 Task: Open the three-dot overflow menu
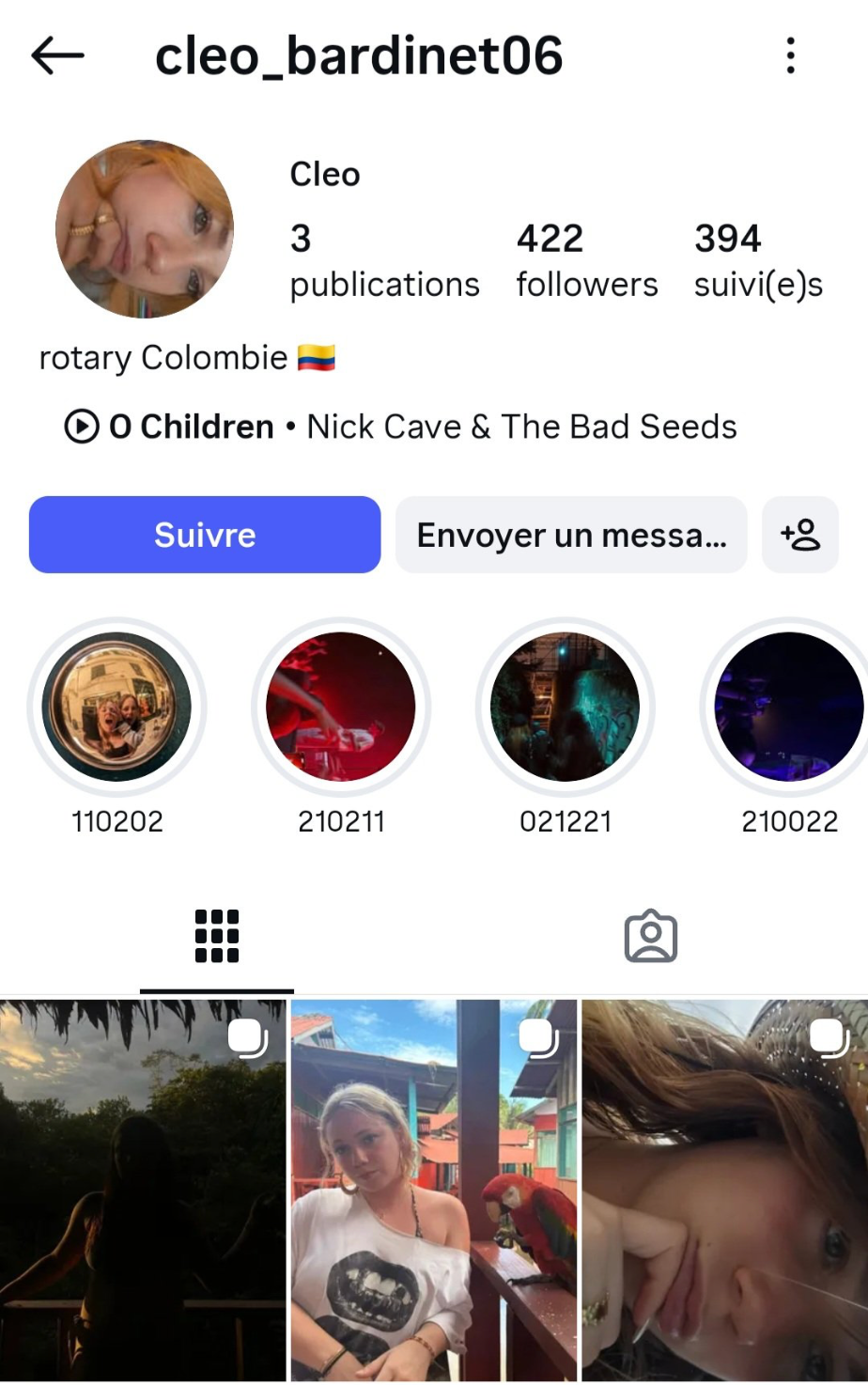(791, 55)
